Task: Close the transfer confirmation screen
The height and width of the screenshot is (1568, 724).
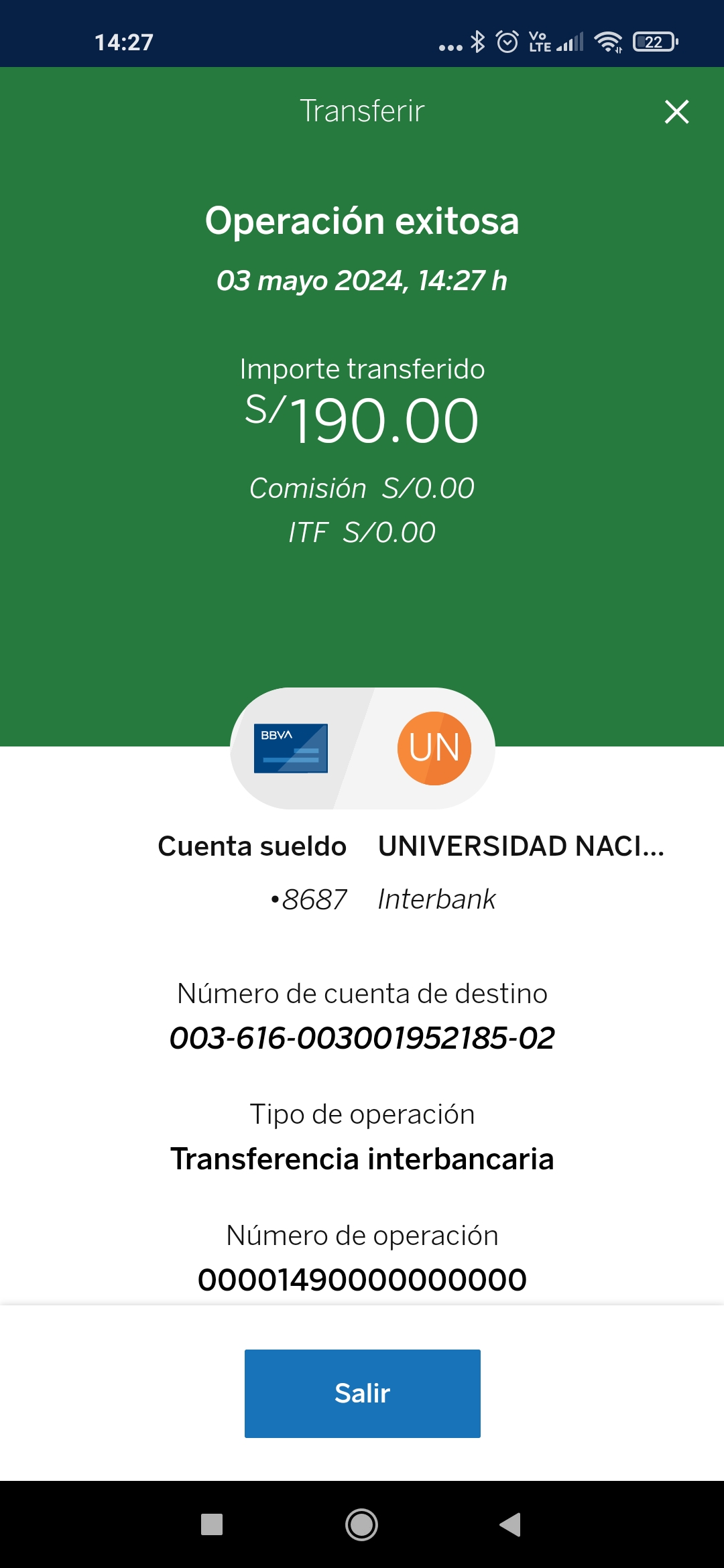Action: pos(676,112)
